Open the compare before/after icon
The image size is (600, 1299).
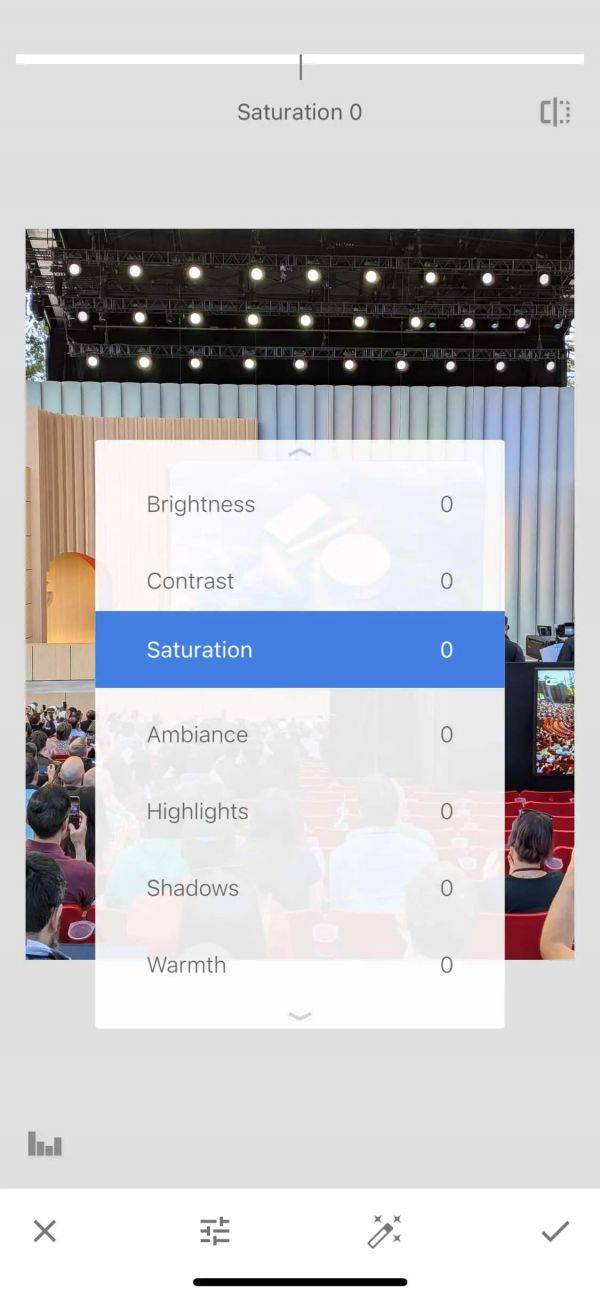[555, 112]
